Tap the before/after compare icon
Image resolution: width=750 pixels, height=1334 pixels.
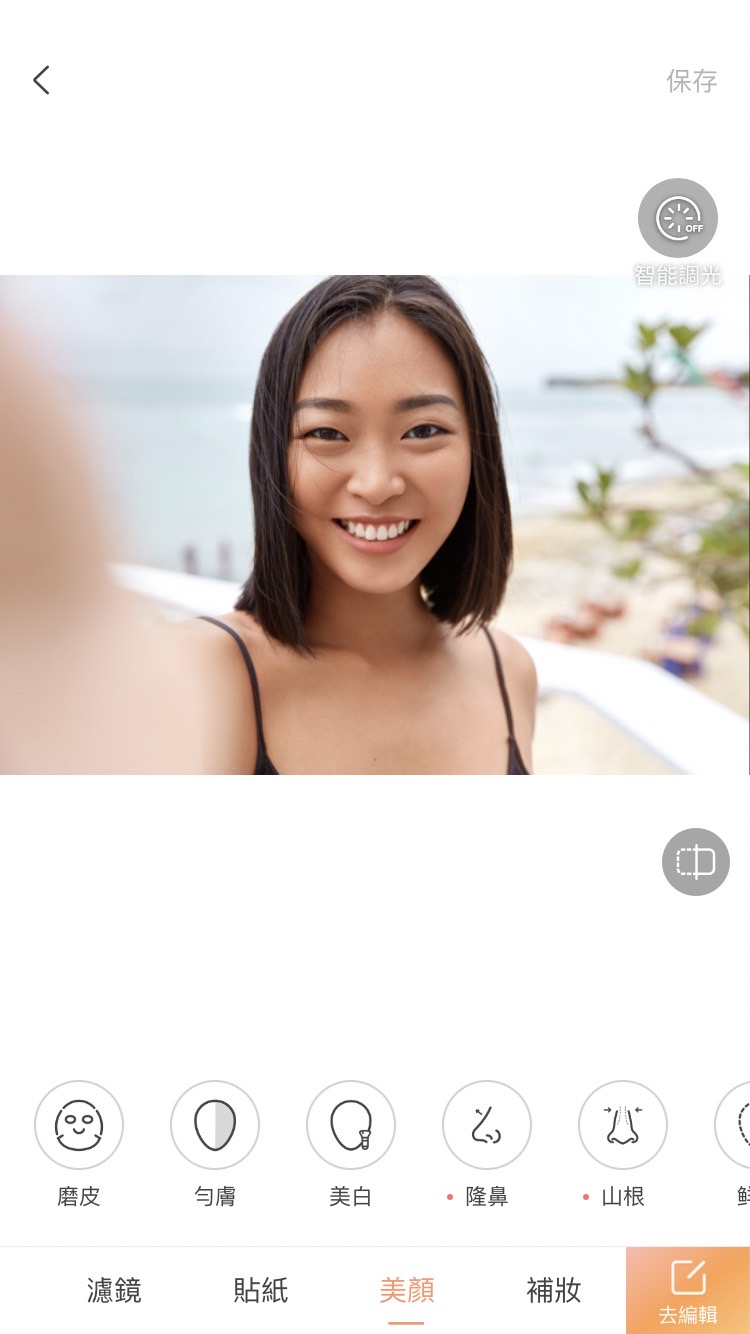coord(695,861)
